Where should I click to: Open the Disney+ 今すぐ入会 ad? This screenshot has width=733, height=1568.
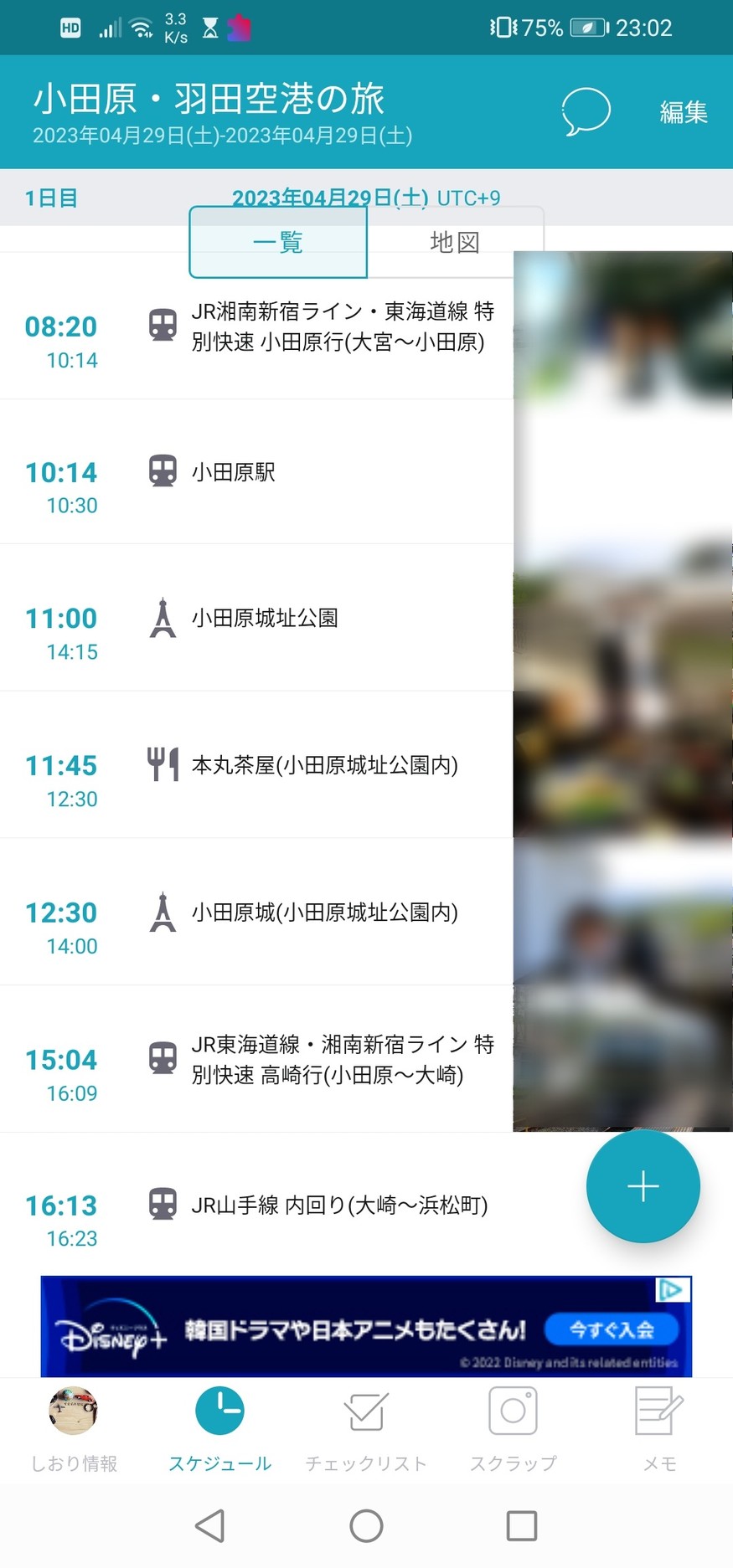(x=612, y=1329)
